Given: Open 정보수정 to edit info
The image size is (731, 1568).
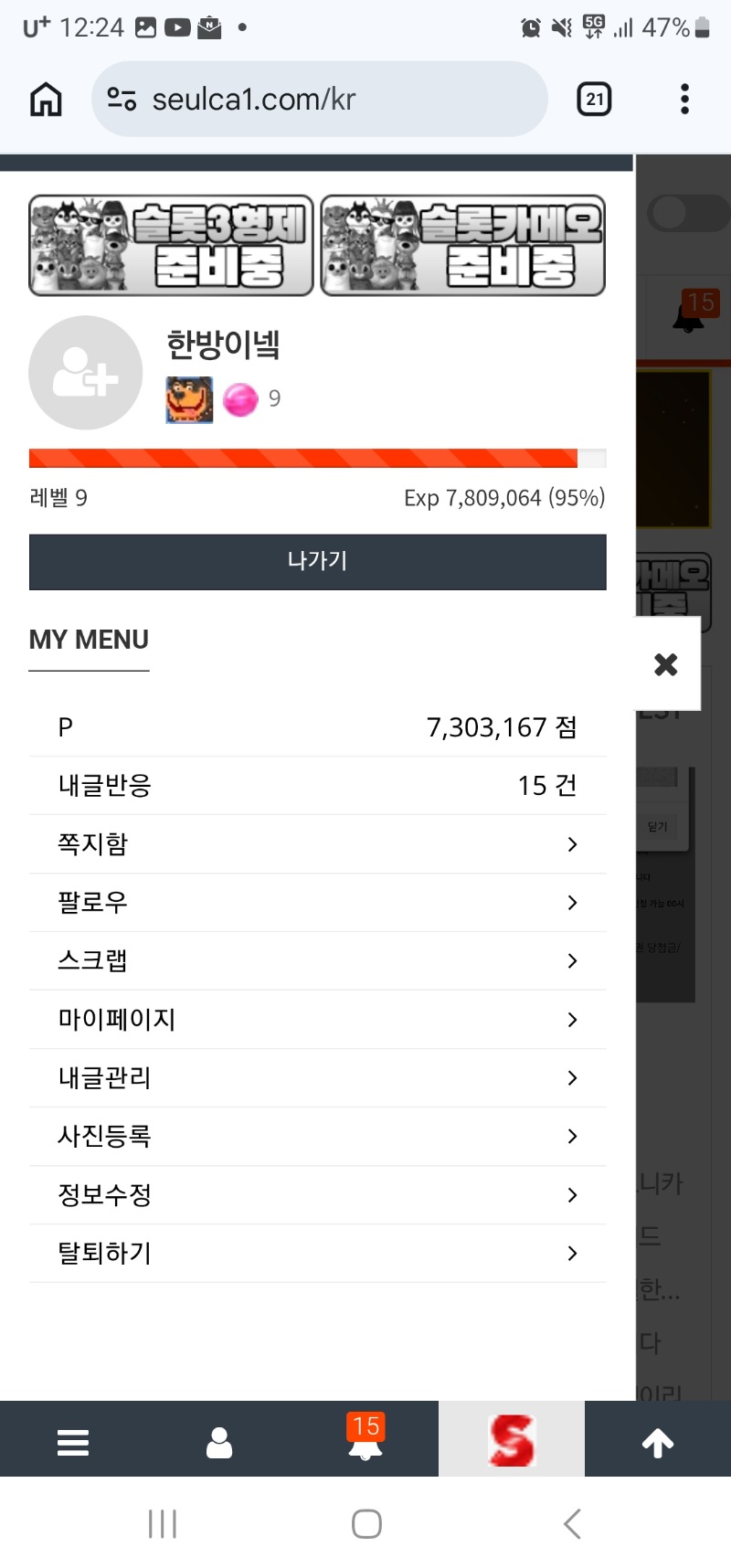Looking at the screenshot, I should (x=317, y=1195).
